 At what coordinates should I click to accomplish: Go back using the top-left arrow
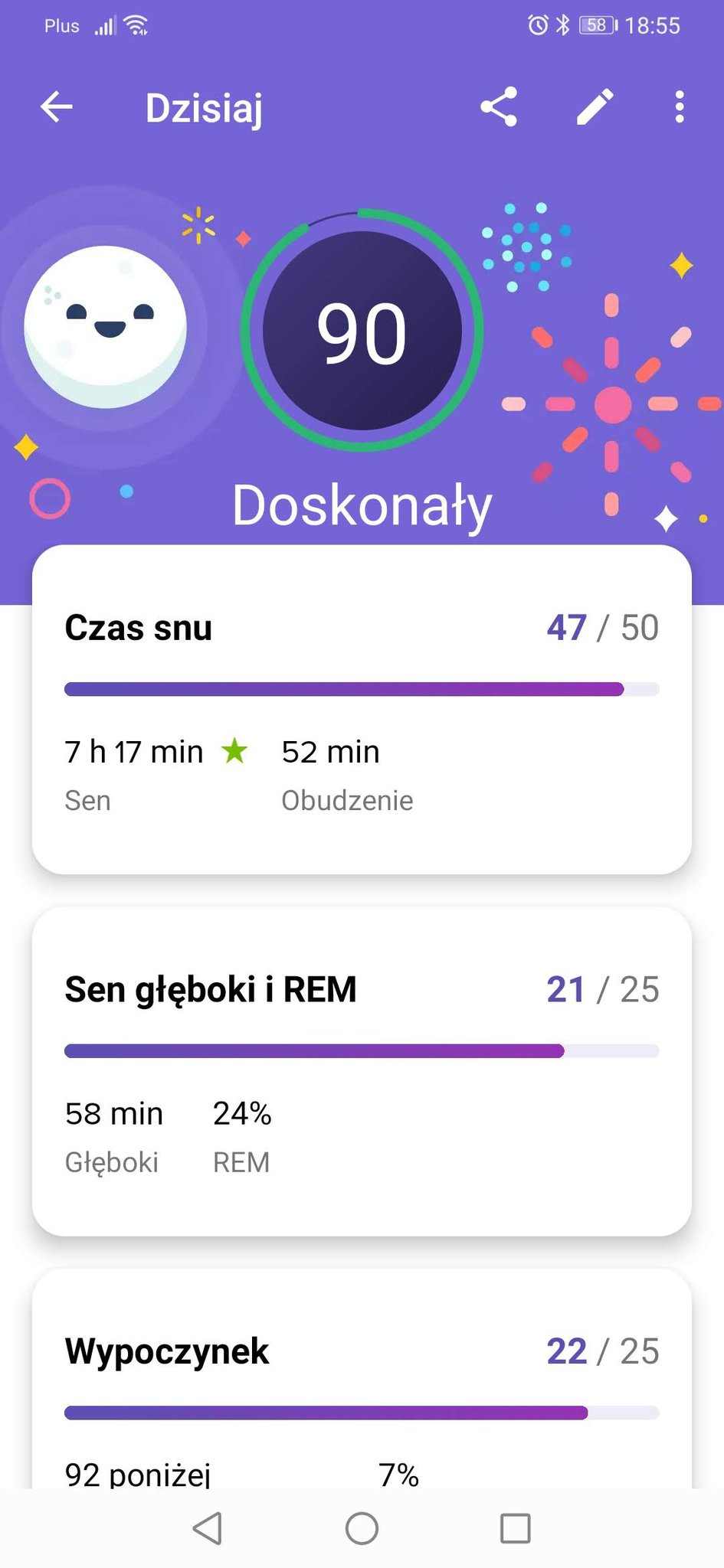[57, 107]
